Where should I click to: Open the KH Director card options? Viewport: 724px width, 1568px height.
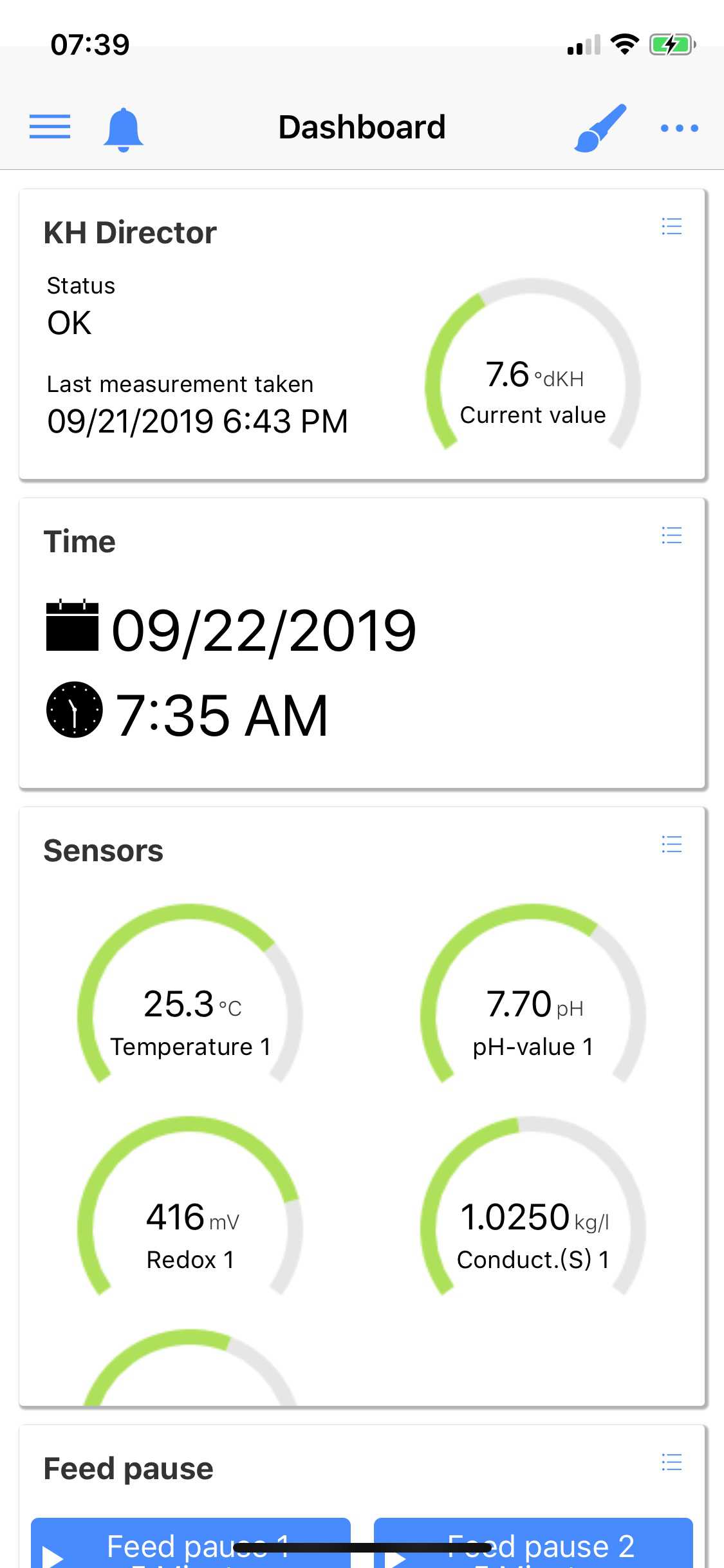tap(671, 227)
